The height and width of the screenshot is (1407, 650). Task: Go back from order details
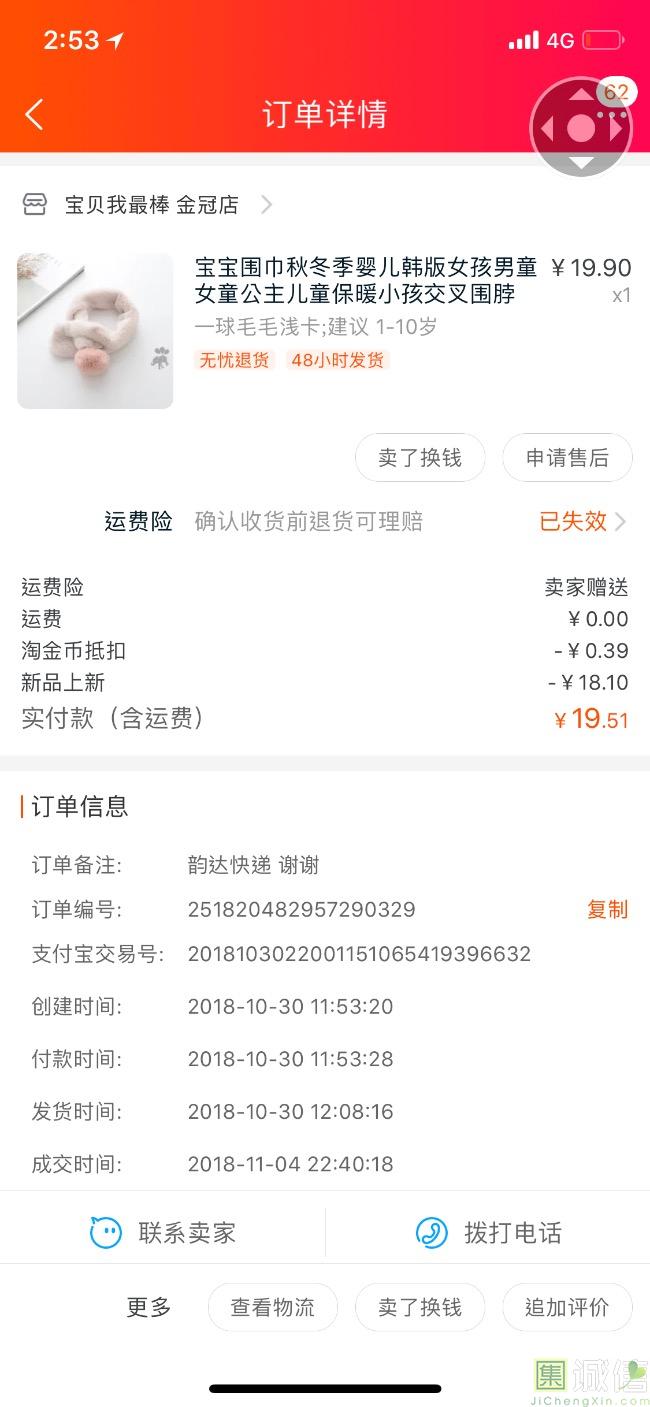(34, 114)
